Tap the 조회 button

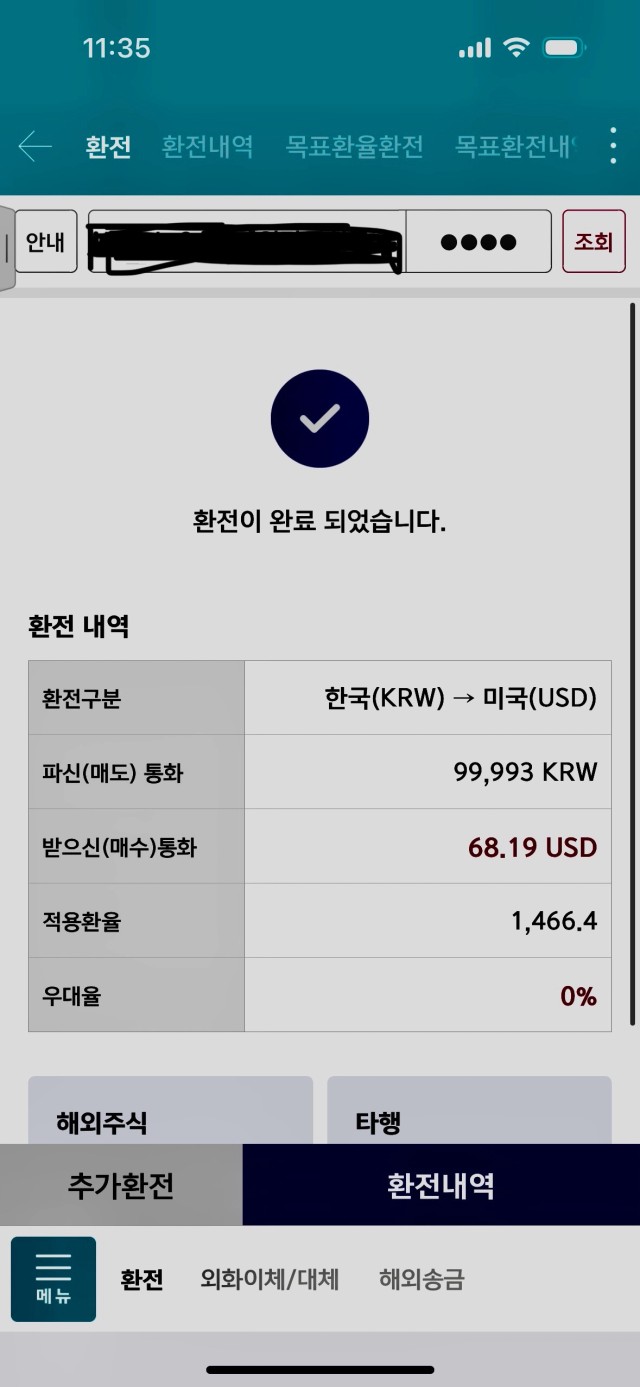tap(593, 241)
